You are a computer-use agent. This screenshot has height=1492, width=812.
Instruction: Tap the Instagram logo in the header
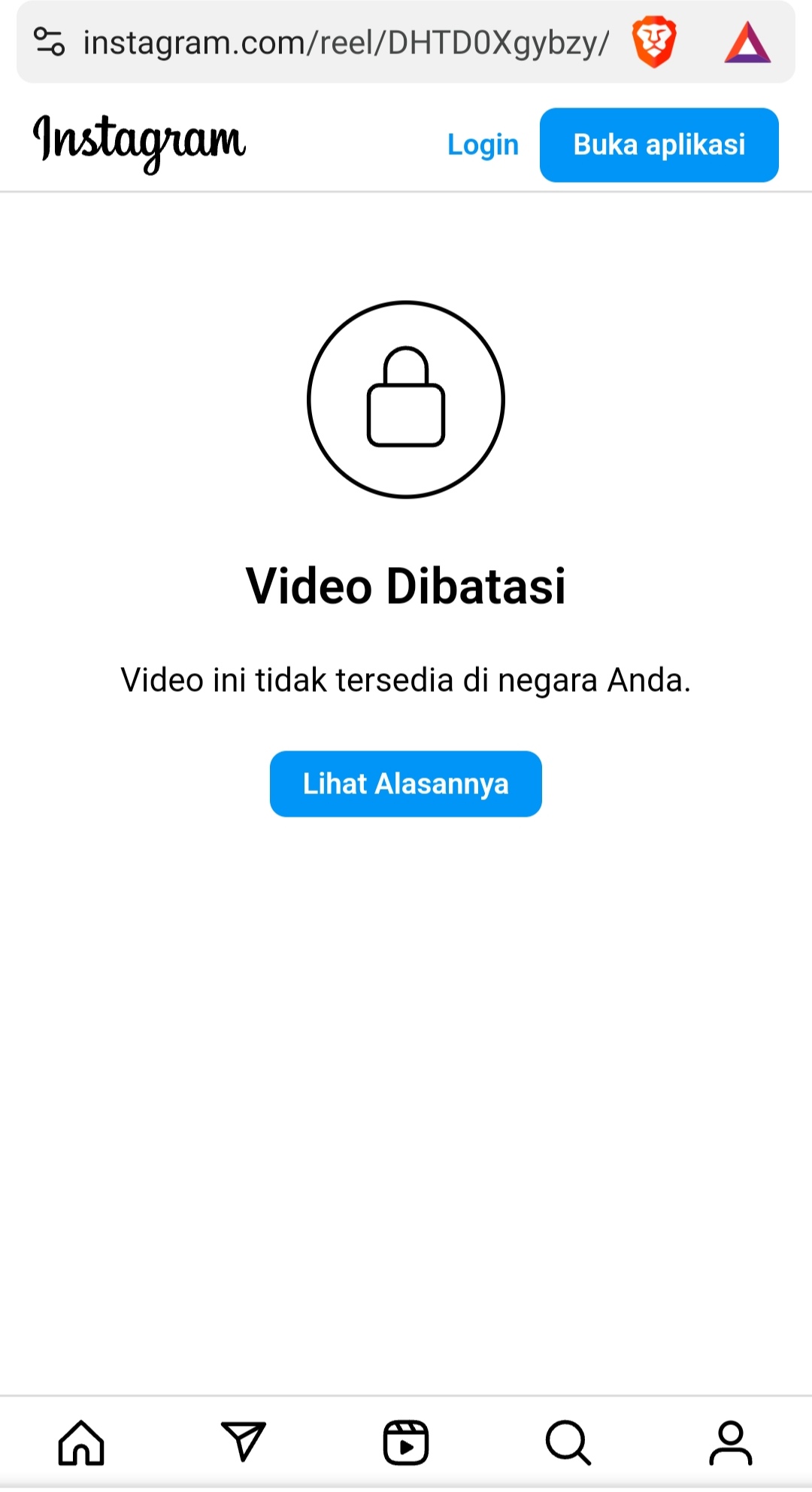coord(140,143)
